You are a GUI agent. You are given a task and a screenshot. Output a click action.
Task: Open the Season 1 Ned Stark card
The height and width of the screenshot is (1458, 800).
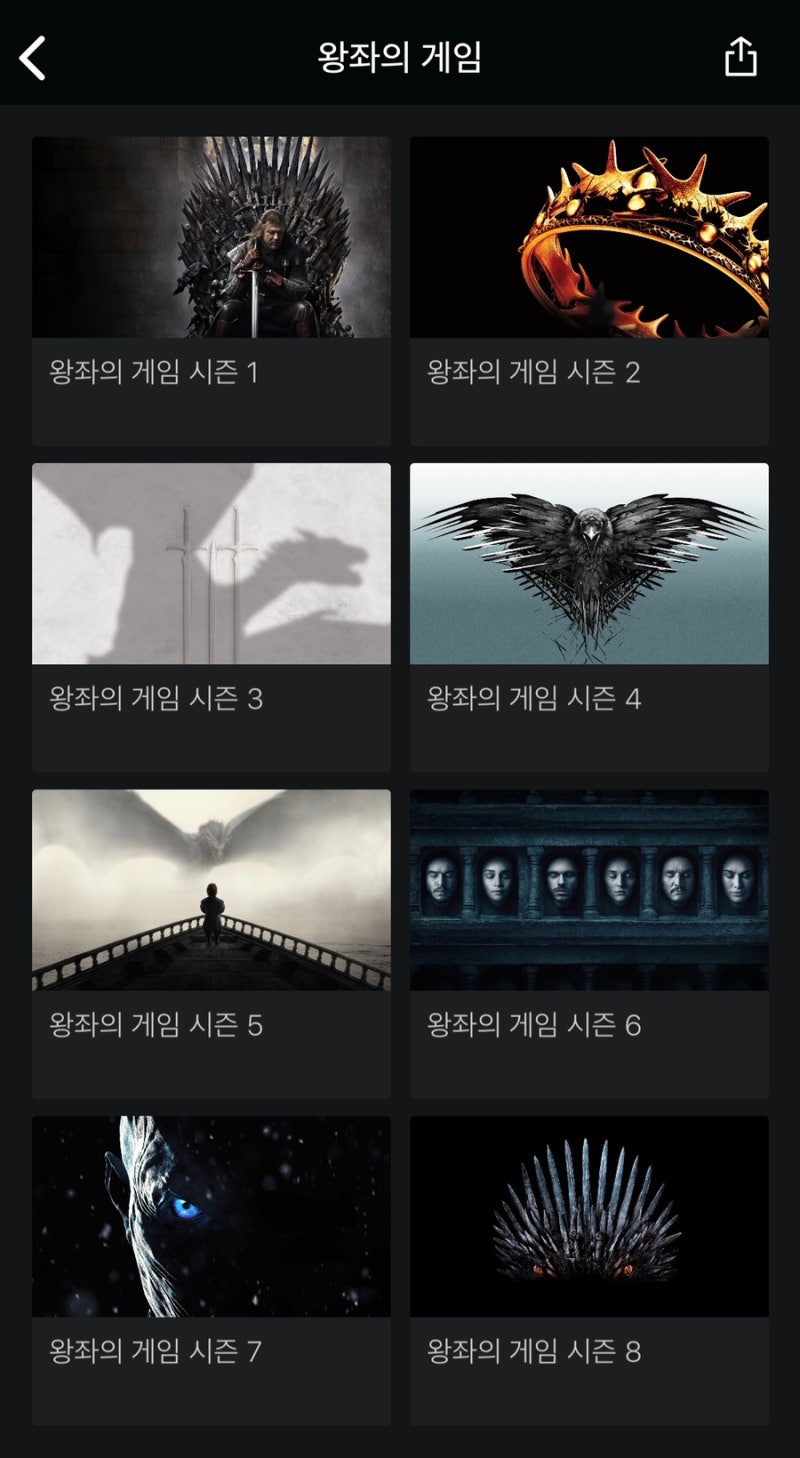[211, 237]
